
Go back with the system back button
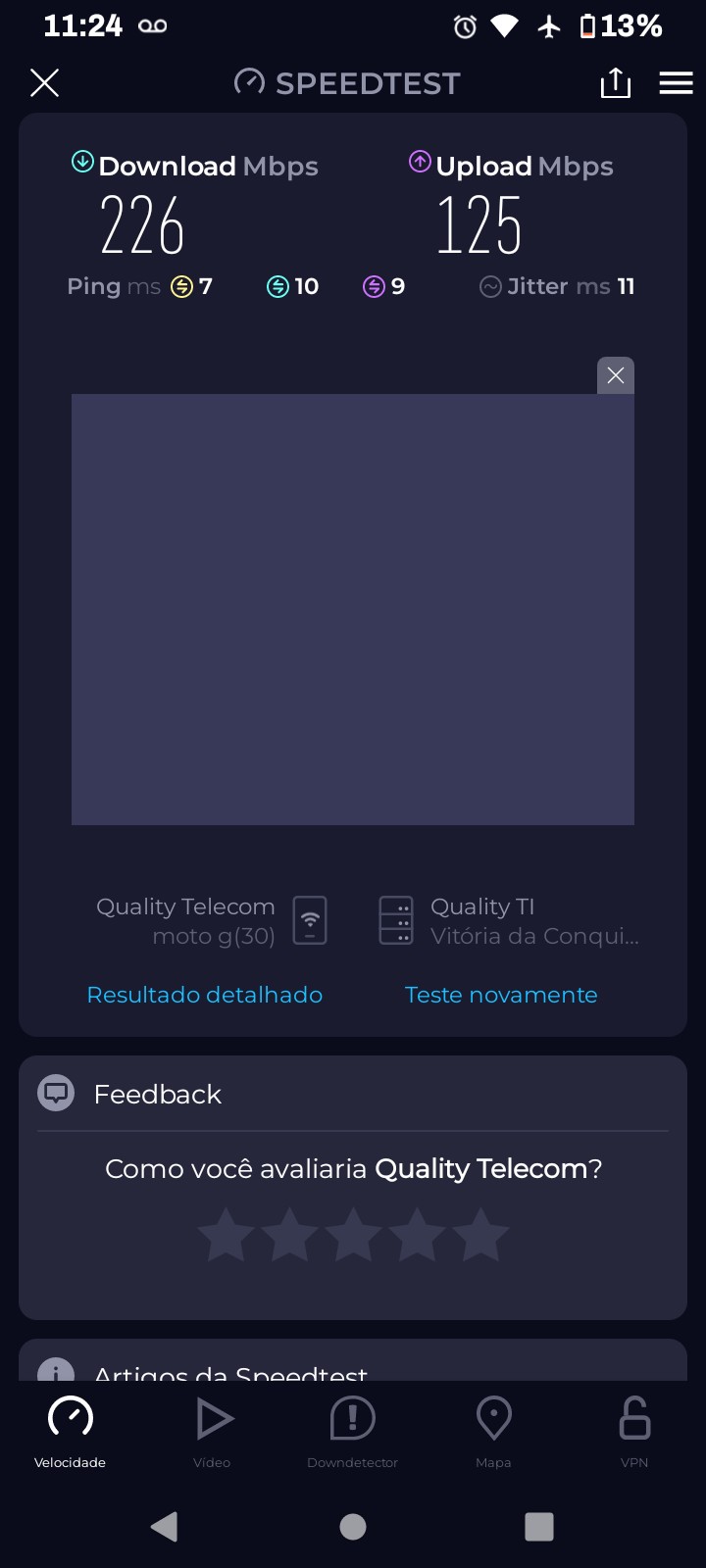(165, 1526)
